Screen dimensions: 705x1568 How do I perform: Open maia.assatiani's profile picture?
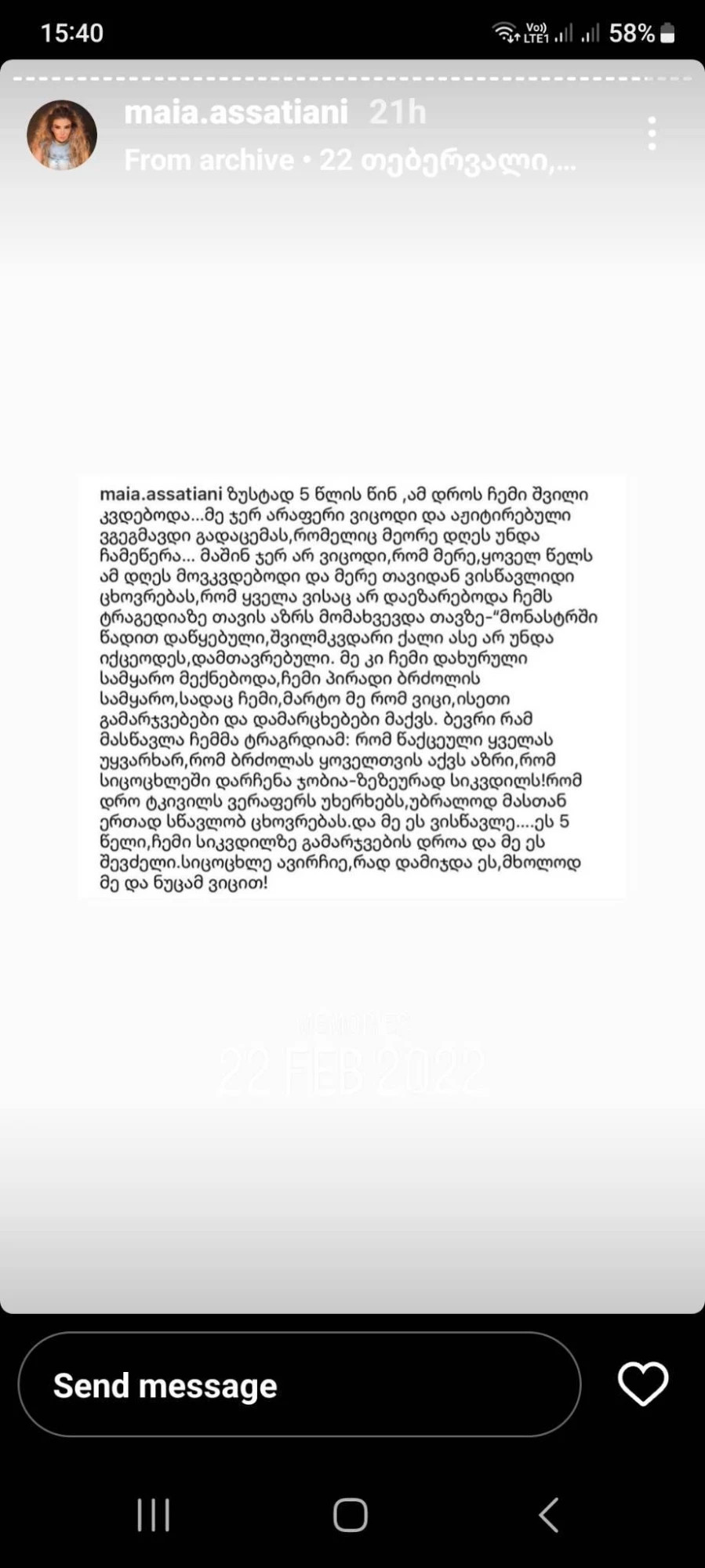62,135
